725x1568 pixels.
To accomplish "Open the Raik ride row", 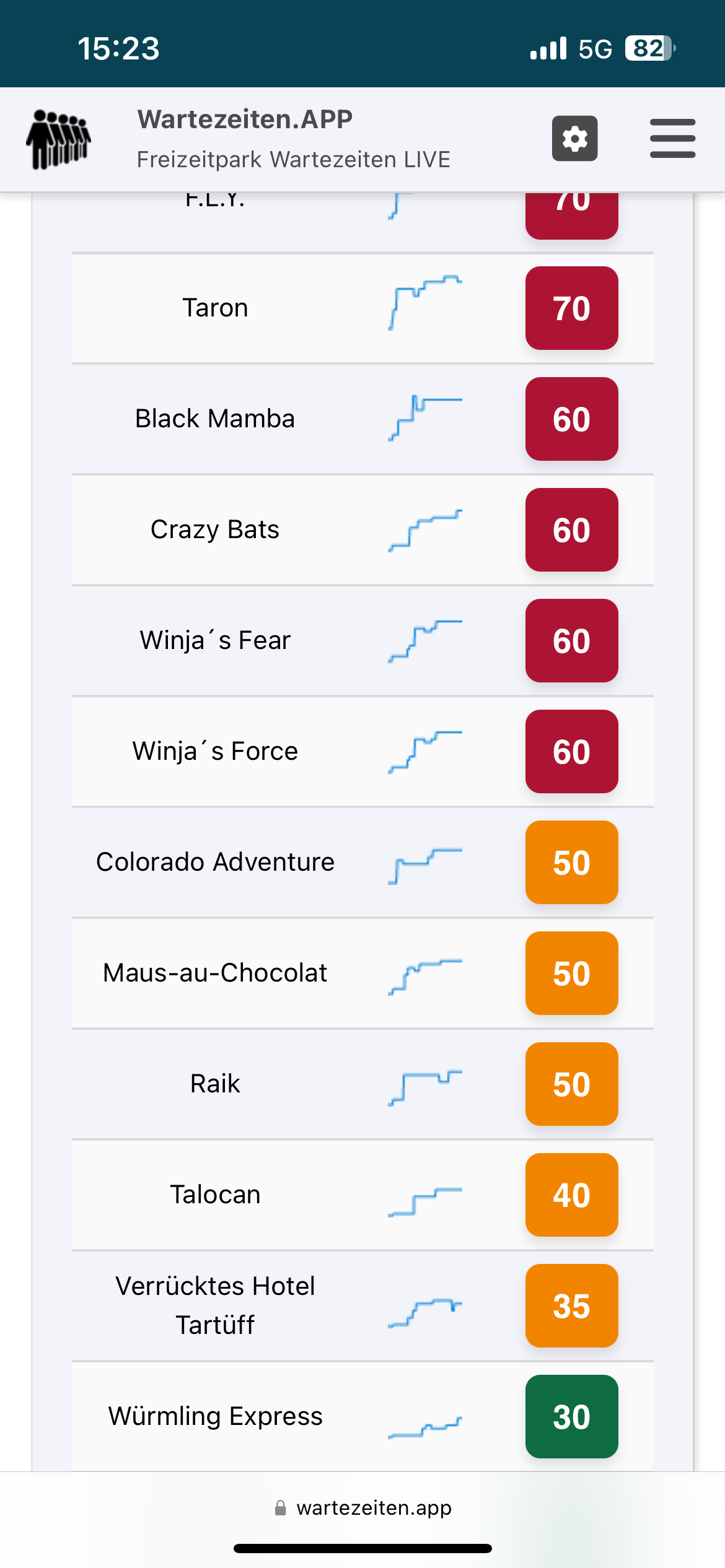I will (362, 1084).
